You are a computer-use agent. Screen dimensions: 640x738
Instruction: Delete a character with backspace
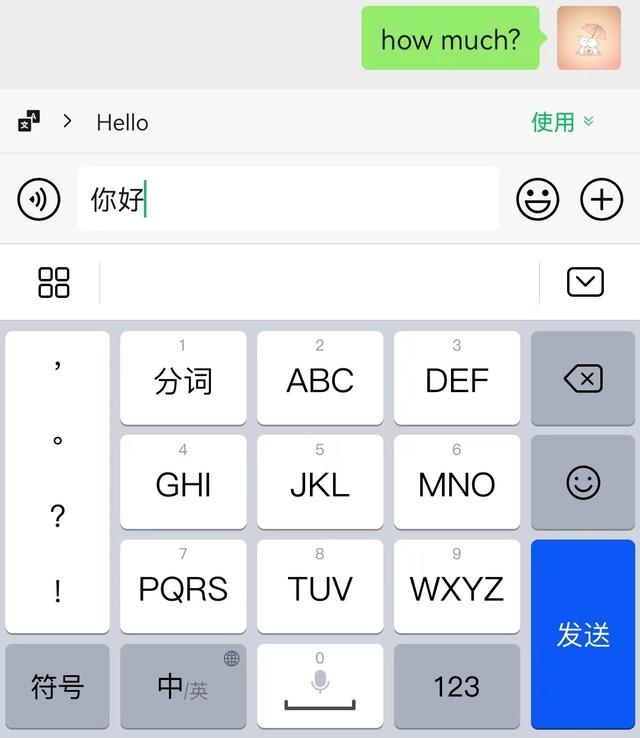tap(583, 379)
